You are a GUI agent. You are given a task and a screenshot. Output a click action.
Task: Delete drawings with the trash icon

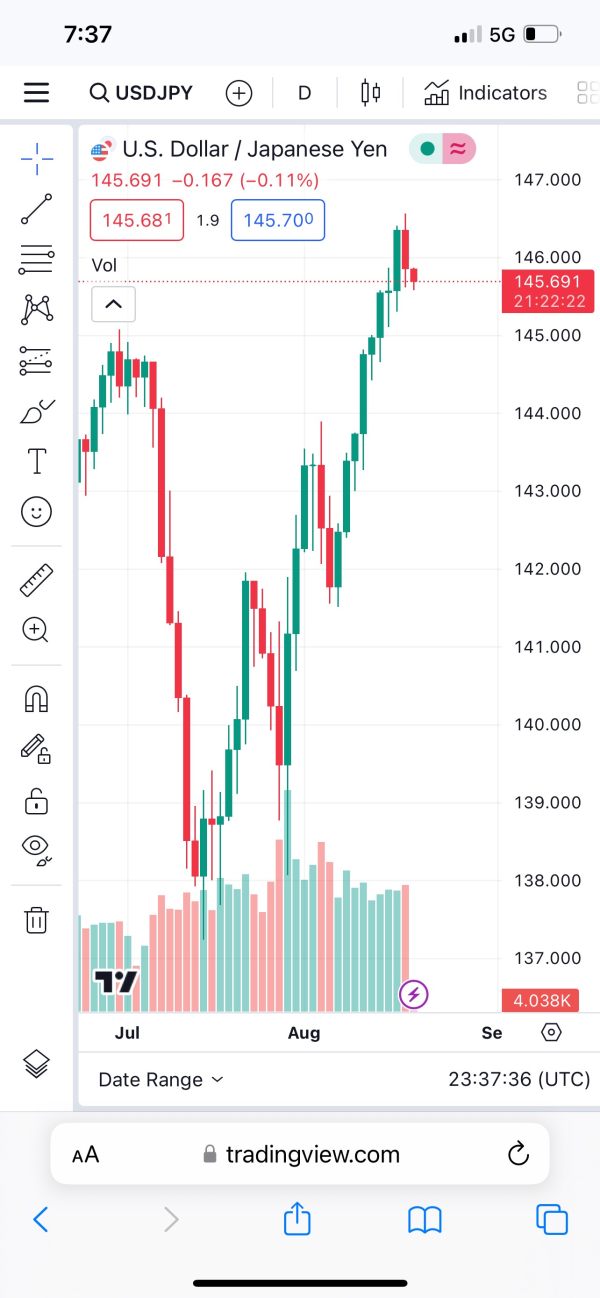36,919
